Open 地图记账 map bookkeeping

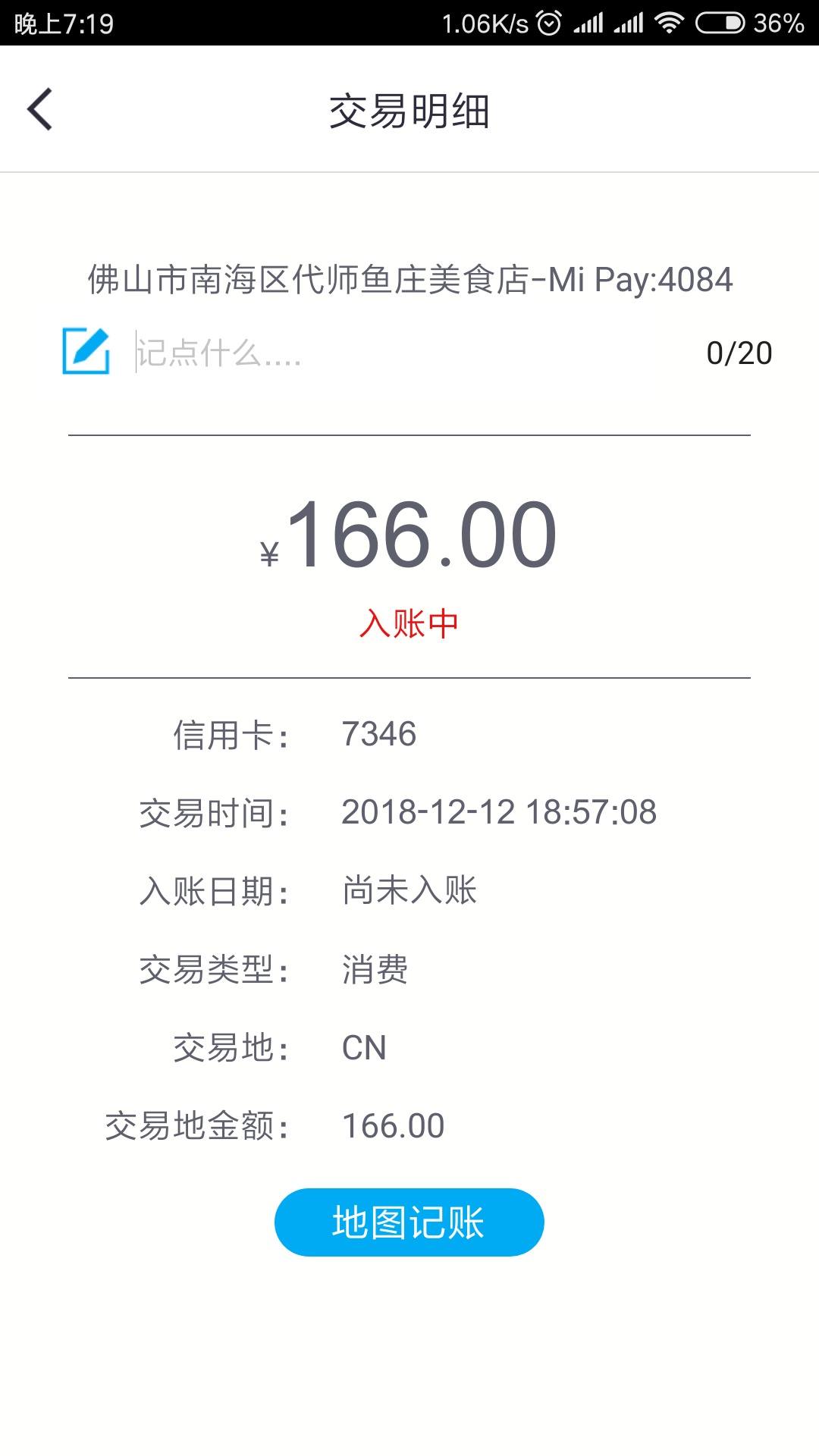tap(409, 1222)
